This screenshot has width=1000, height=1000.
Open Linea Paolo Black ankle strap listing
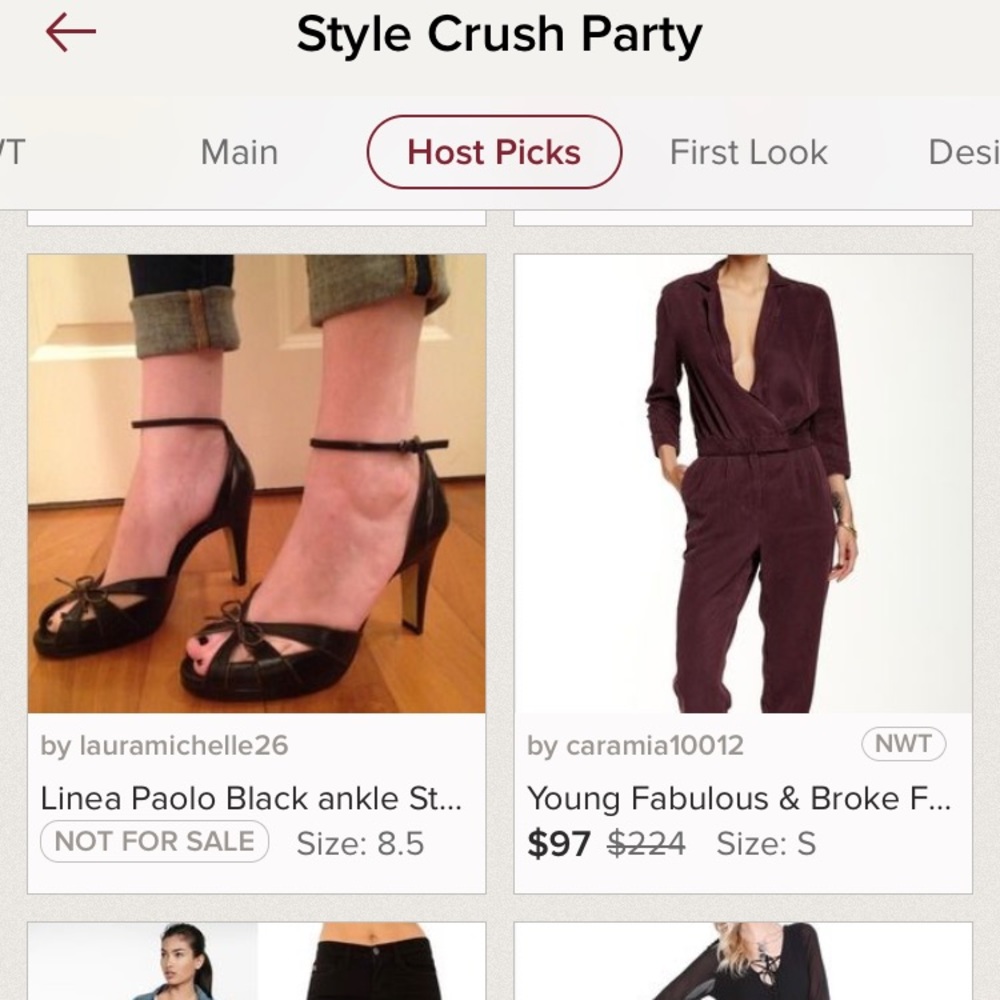257,484
